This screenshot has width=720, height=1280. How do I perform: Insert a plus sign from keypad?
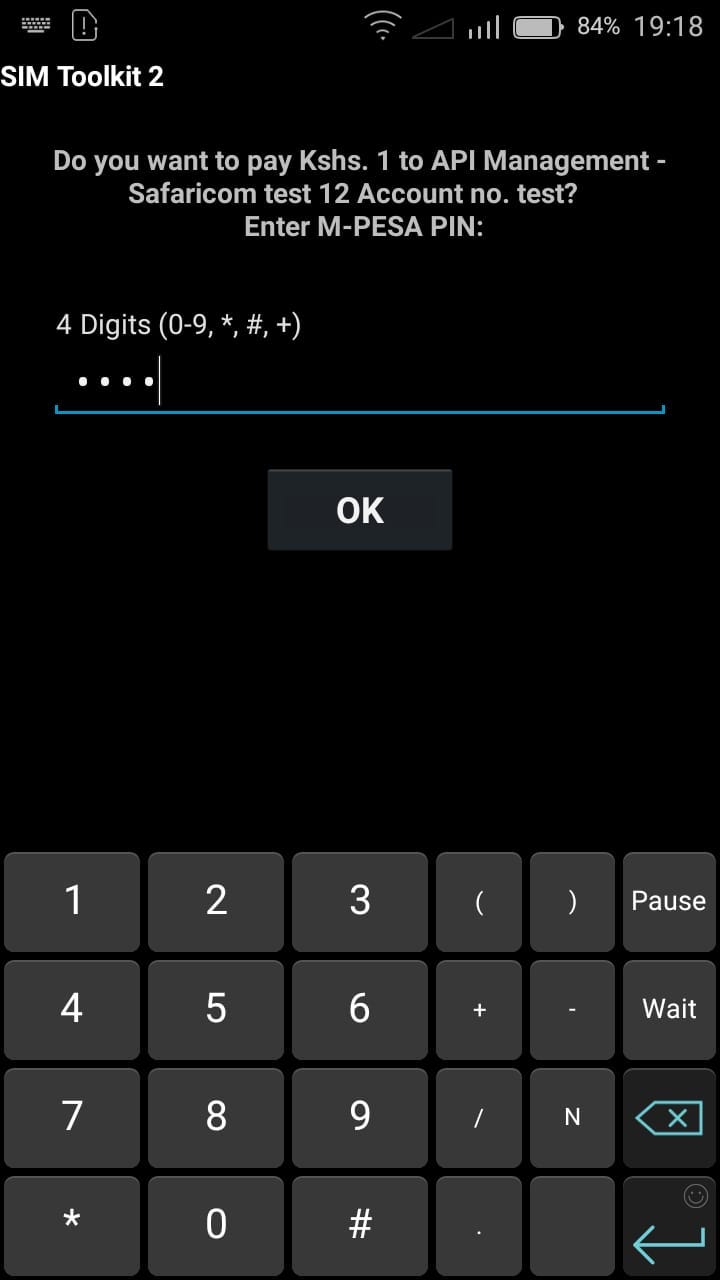pos(479,1009)
